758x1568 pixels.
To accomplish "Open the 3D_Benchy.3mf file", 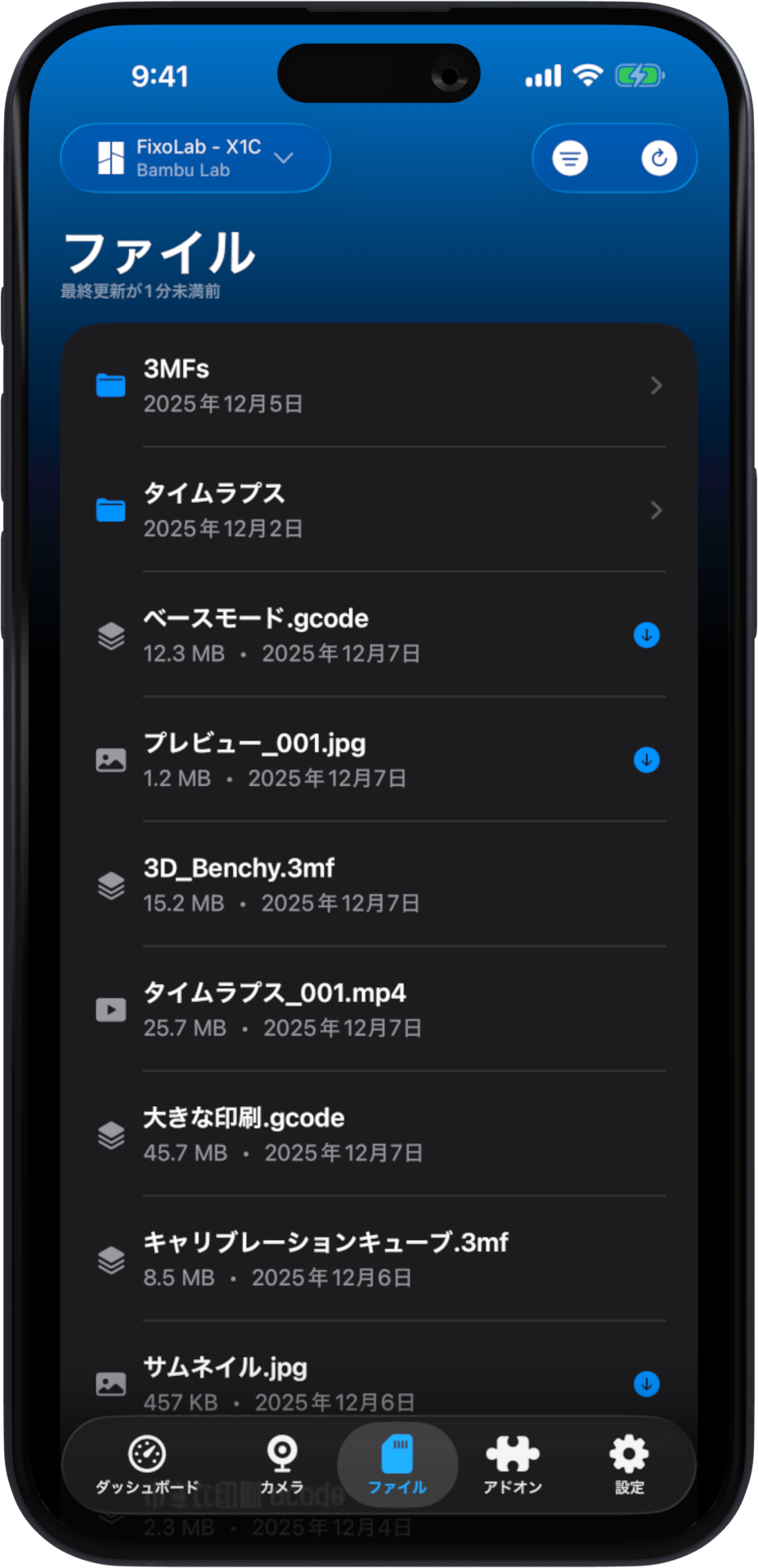I will pos(379,885).
